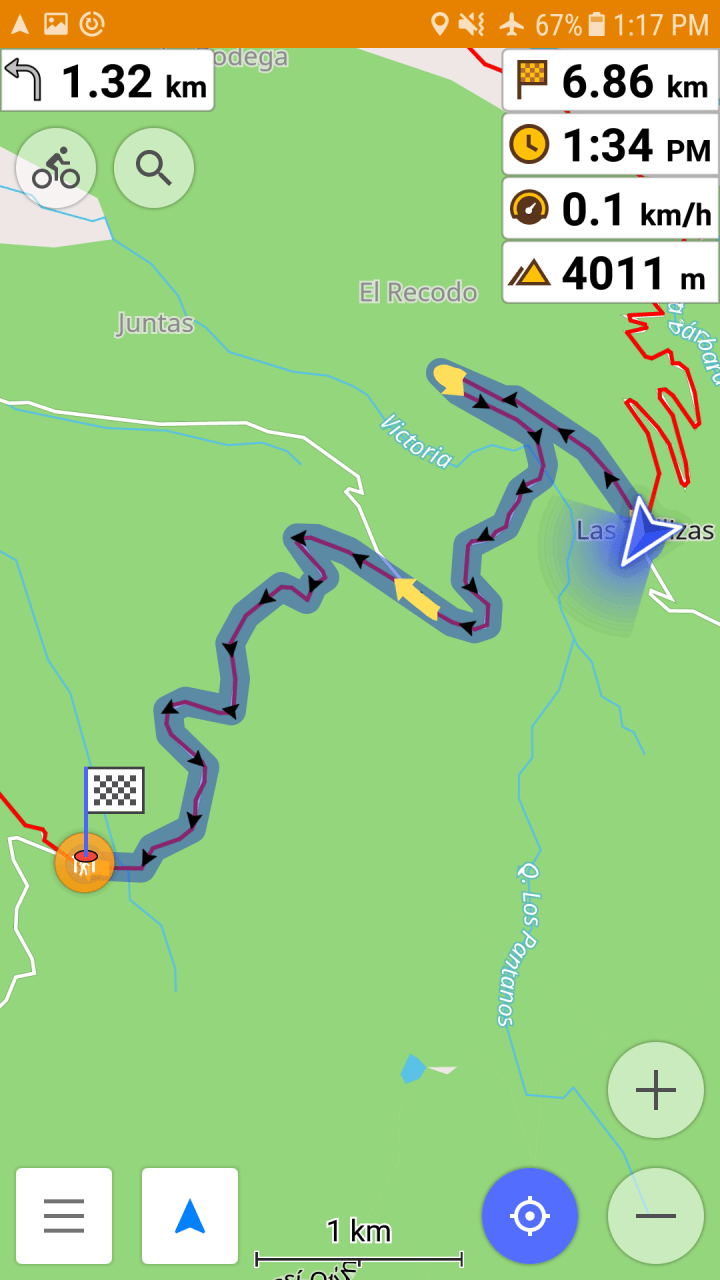Image resolution: width=720 pixels, height=1280 pixels.
Task: Center the map on my location
Action: click(530, 1216)
